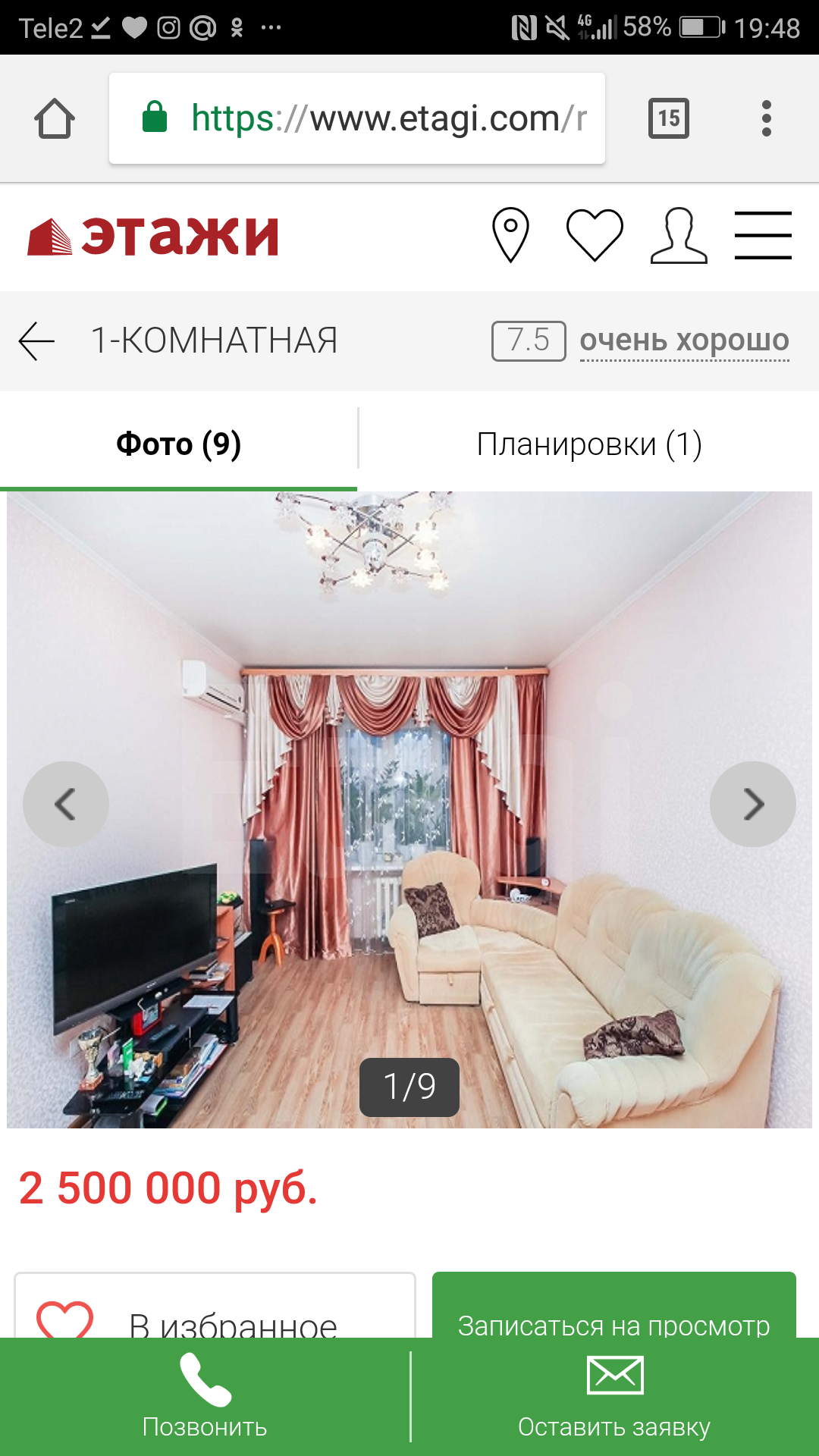Select the Фото (9) tab

tap(178, 444)
